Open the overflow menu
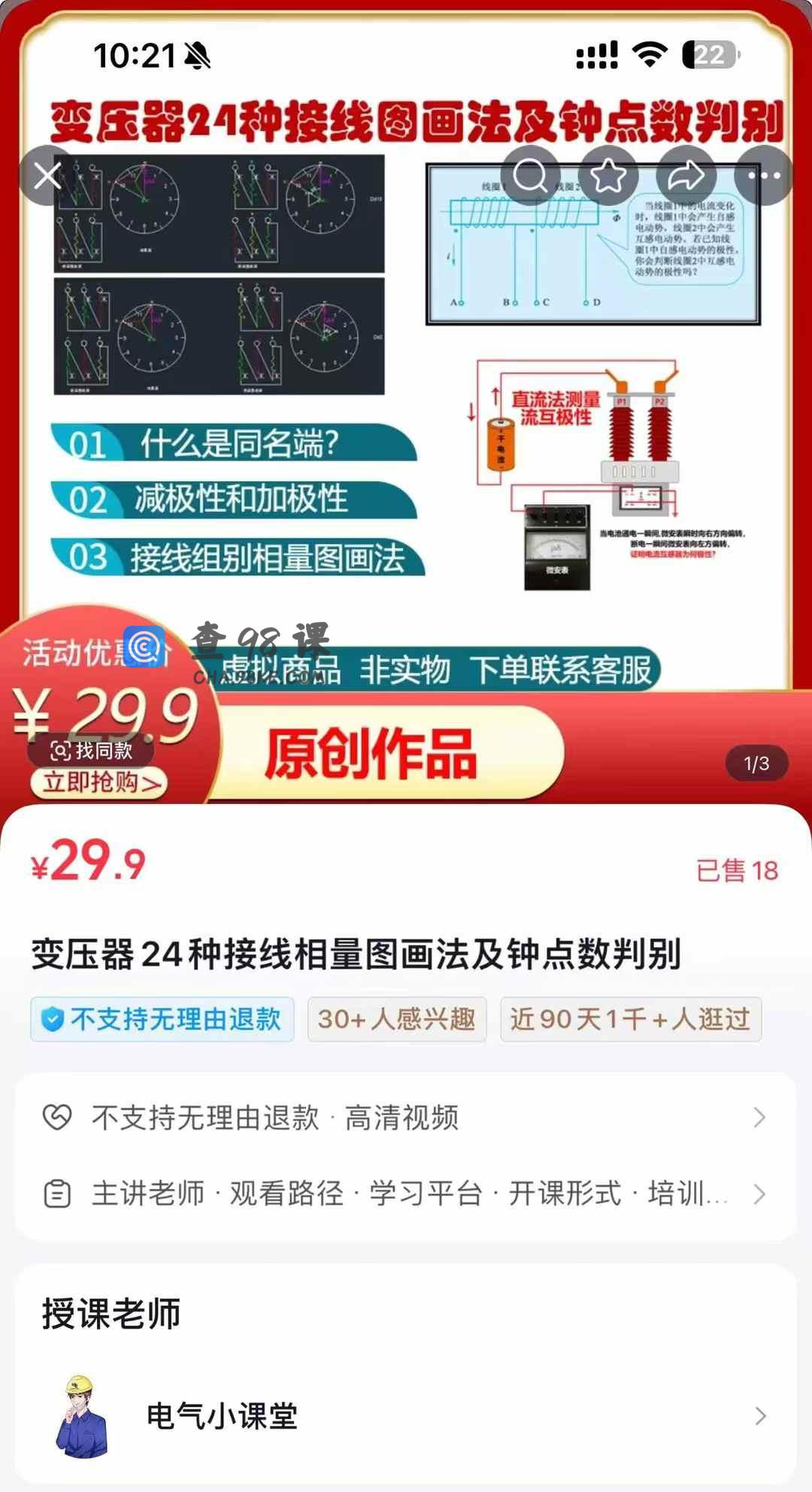This screenshot has height=1492, width=812. [764, 176]
